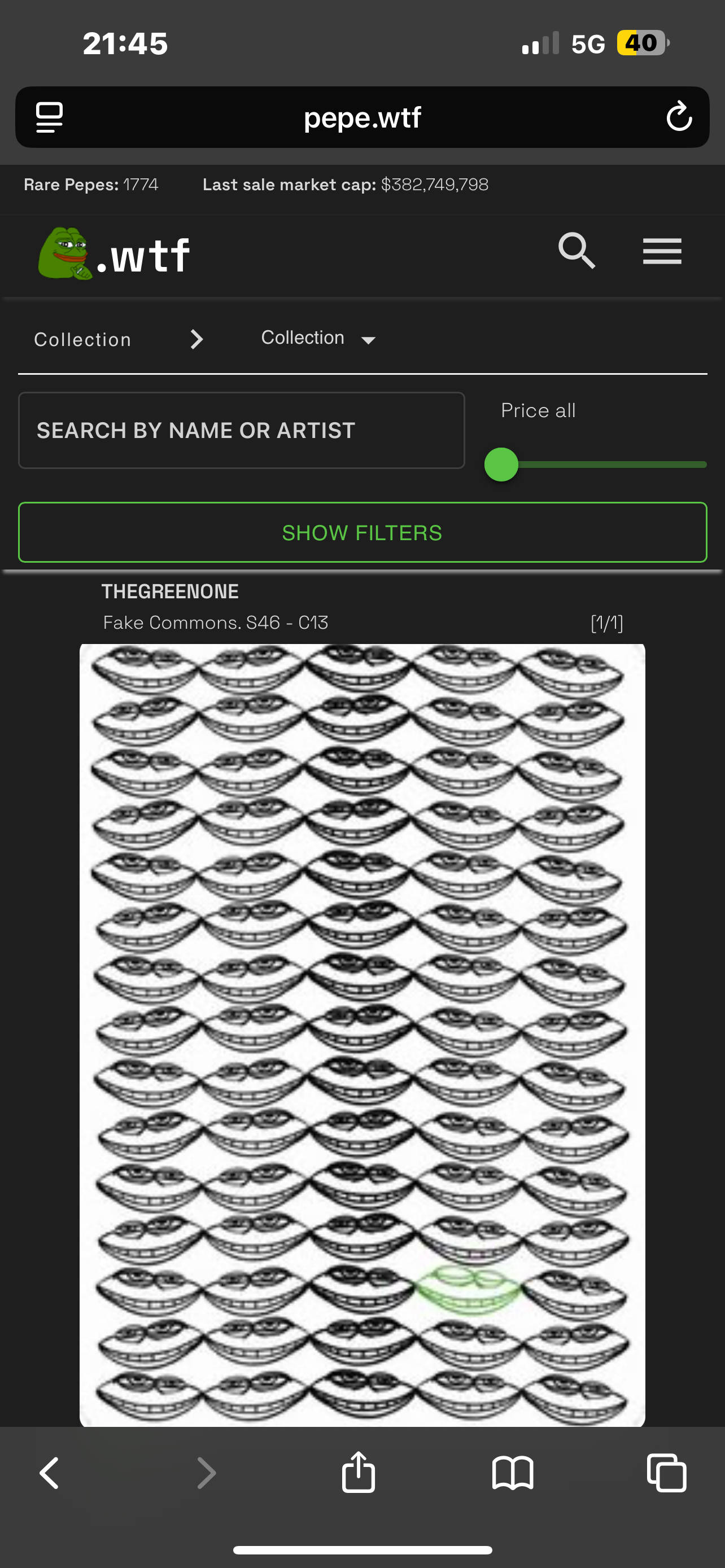Image resolution: width=725 pixels, height=1568 pixels.
Task: Reload the page in the address bar
Action: pos(678,117)
